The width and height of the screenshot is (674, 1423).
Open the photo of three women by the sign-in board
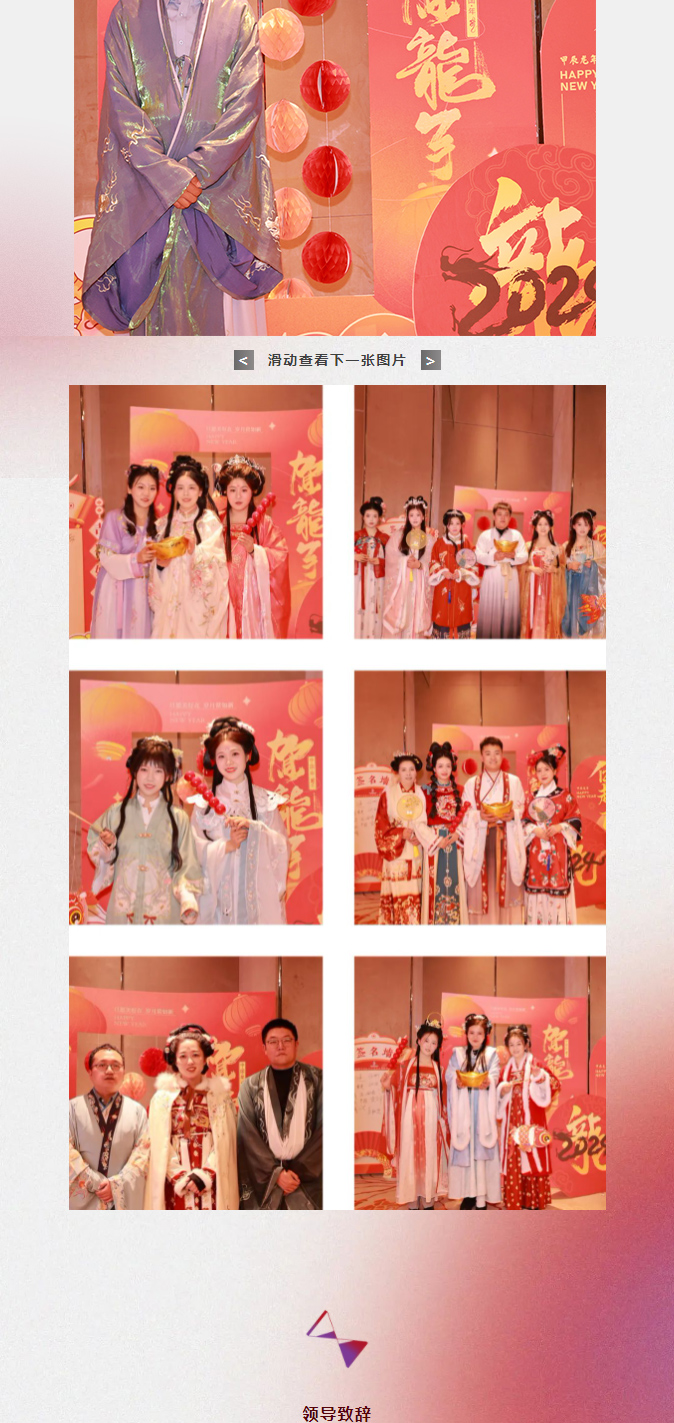480,1083
